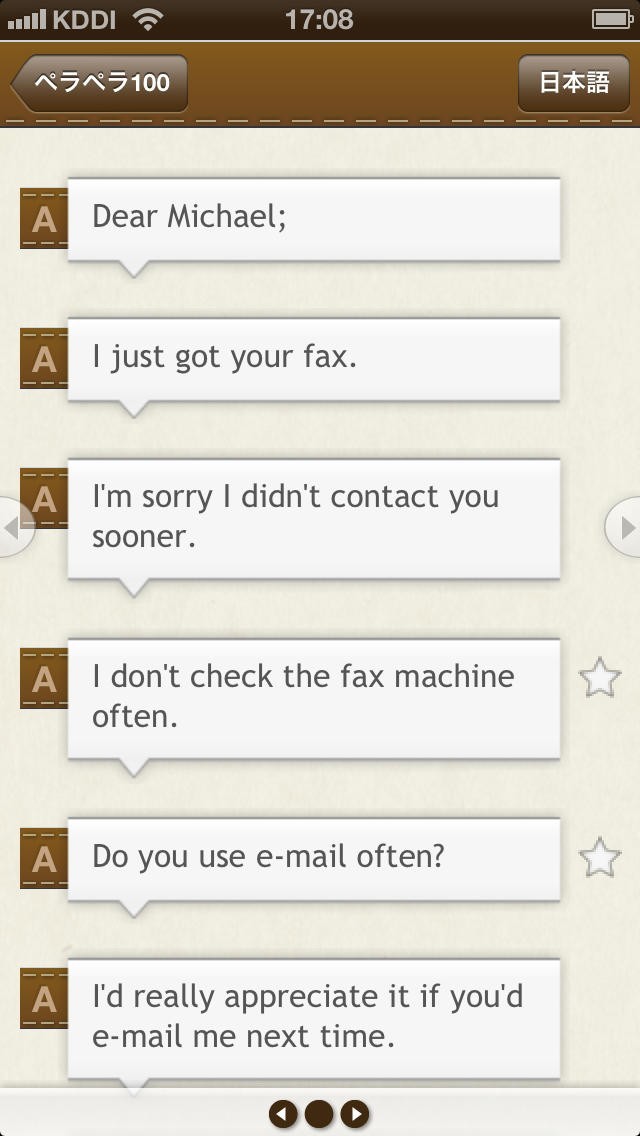Star the "Do you use e-mail often?" sentence
The height and width of the screenshot is (1136, 640).
tap(599, 857)
